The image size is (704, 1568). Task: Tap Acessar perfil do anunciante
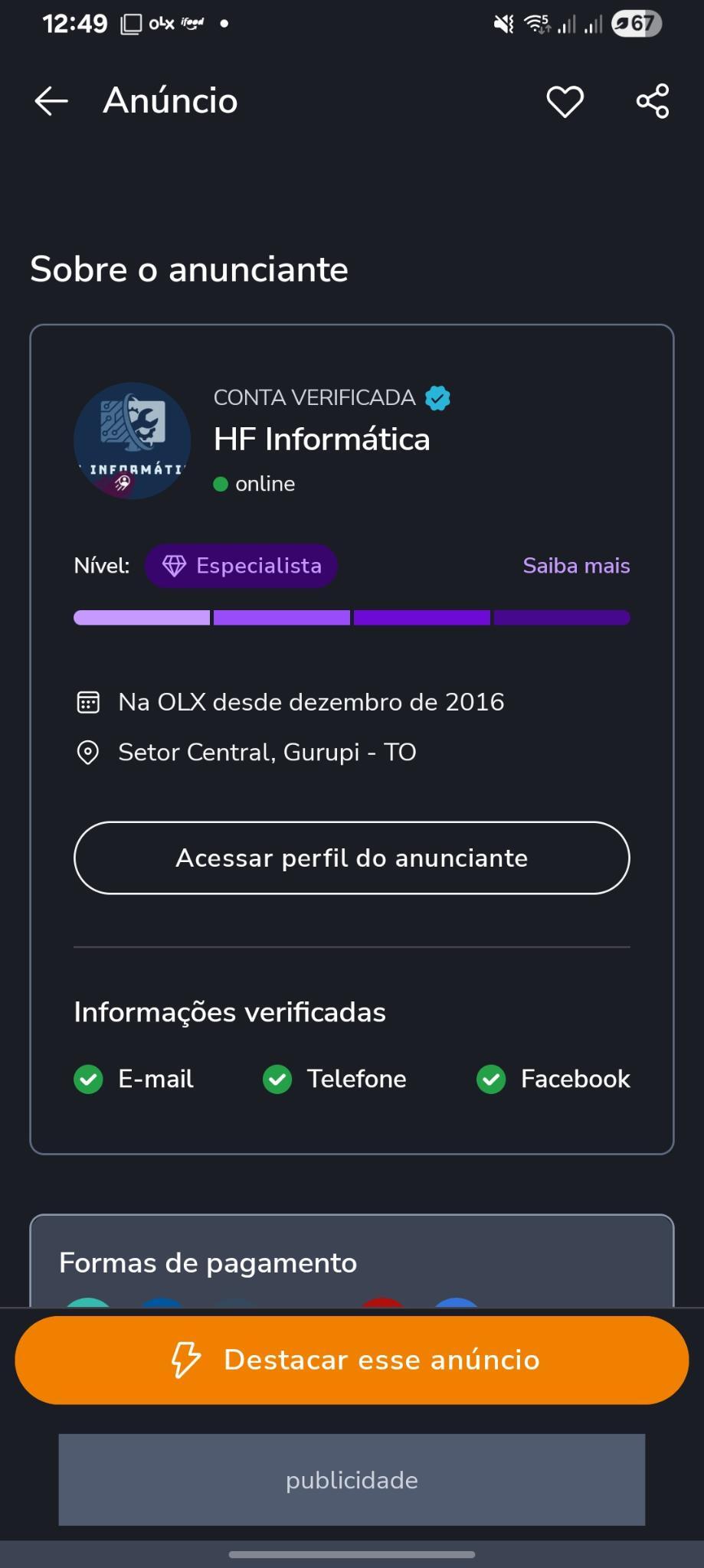coord(352,857)
